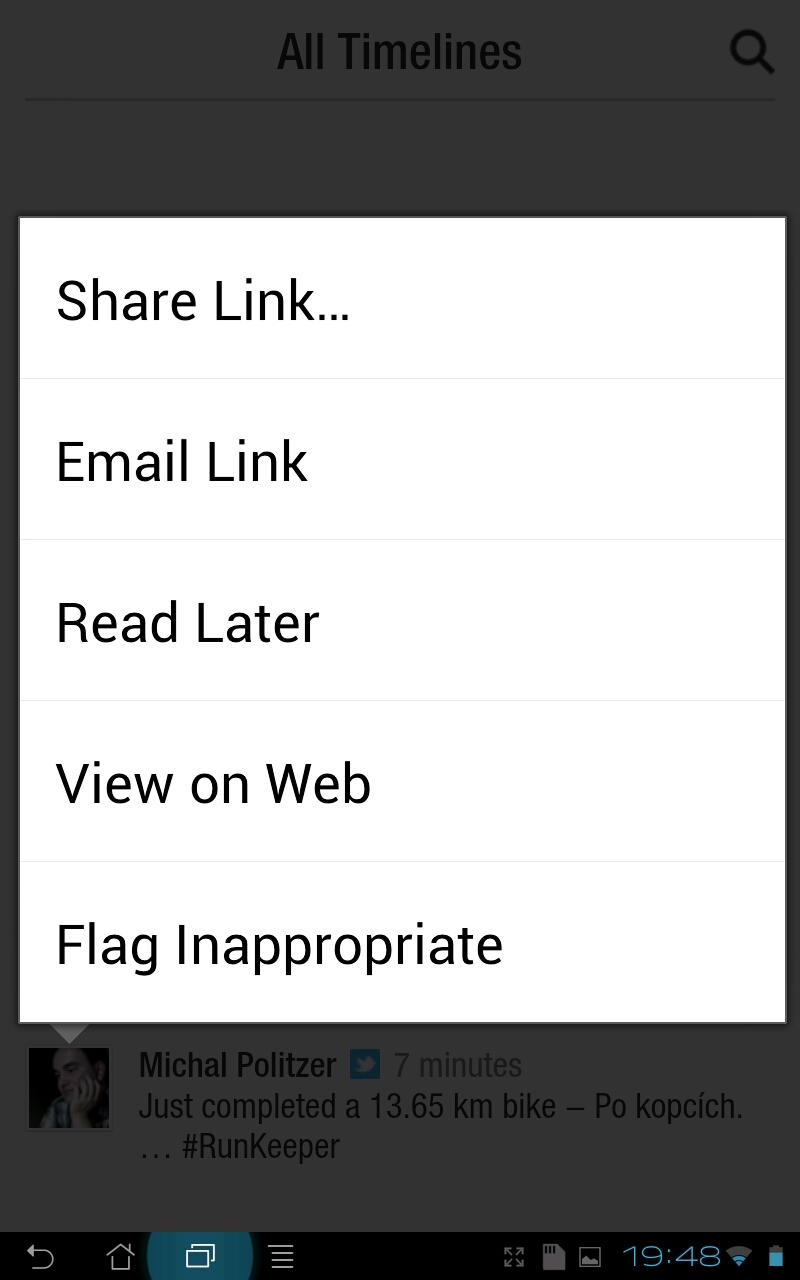The height and width of the screenshot is (1280, 800).
Task: Tap the menu list icon in navigation bar
Action: (281, 1255)
